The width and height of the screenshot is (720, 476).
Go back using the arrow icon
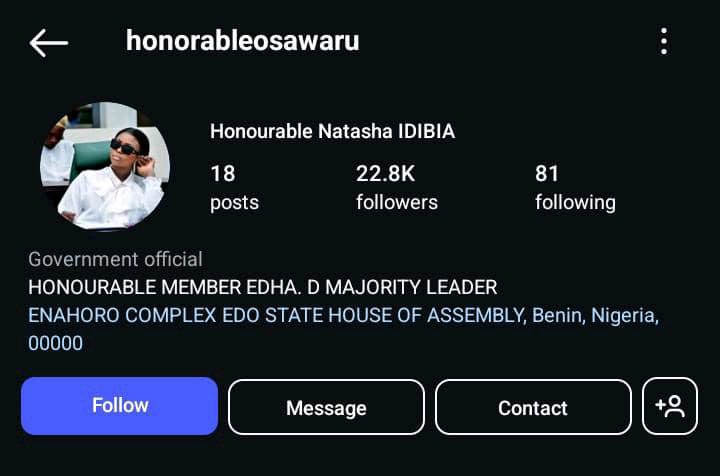(48, 42)
